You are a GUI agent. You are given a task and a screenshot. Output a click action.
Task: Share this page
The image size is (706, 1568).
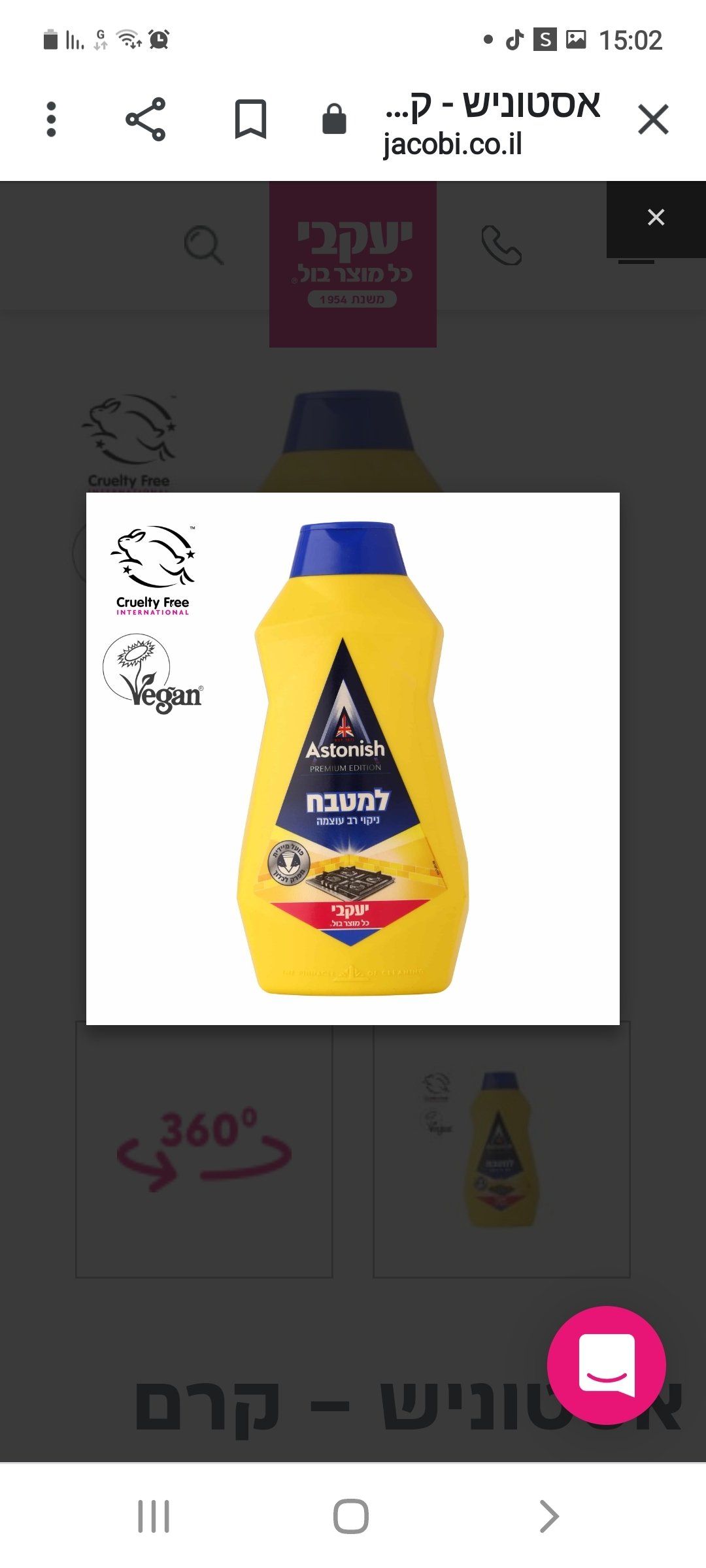coord(146,120)
